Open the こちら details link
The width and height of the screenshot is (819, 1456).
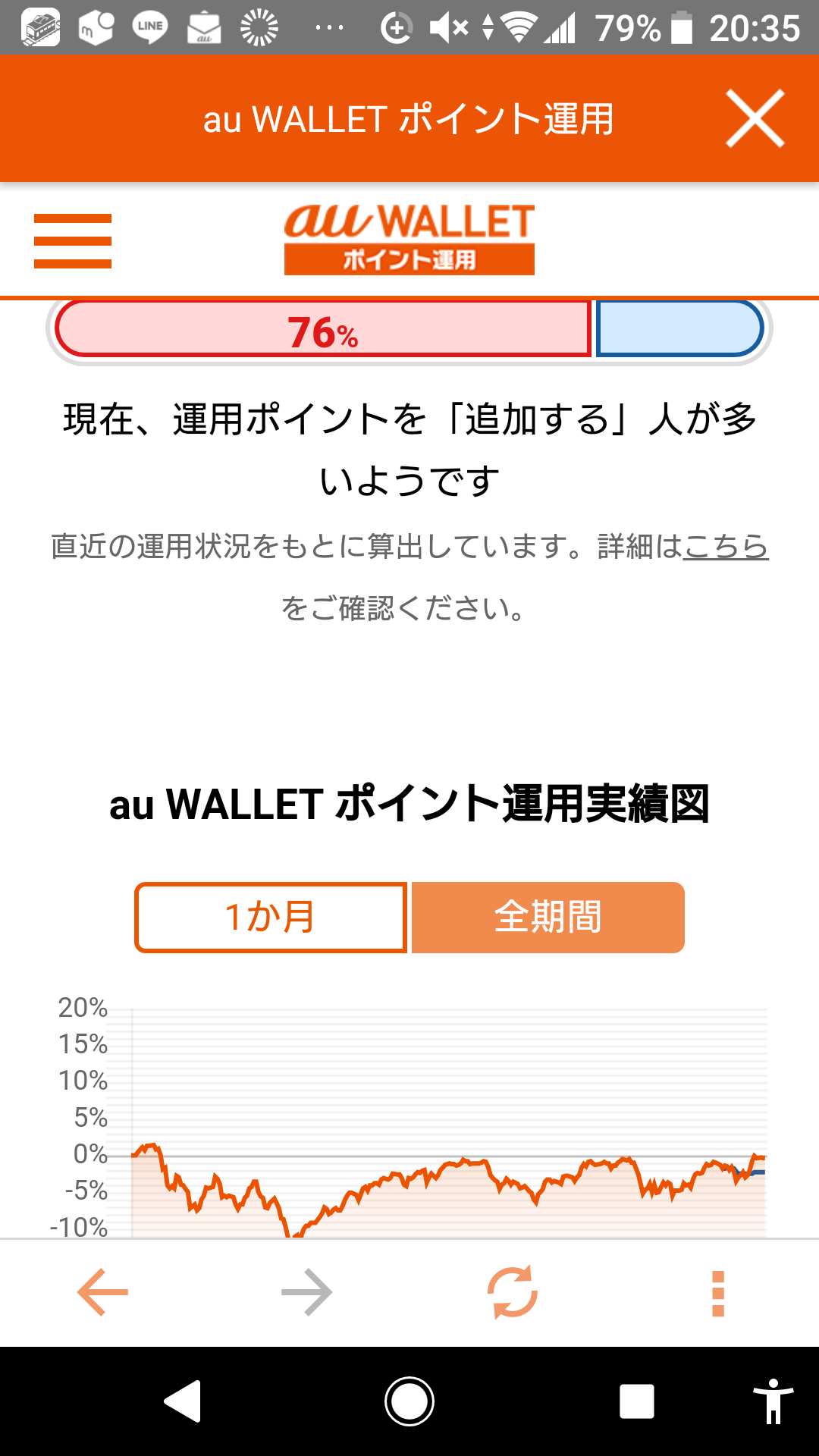pos(726,546)
